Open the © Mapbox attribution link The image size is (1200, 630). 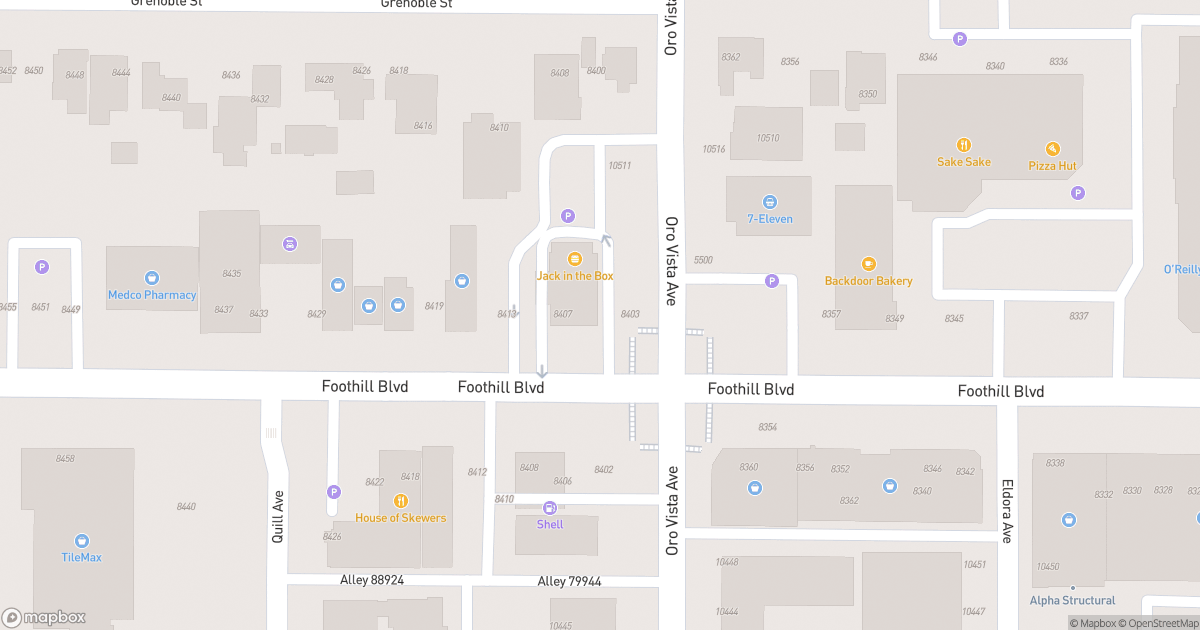(x=1092, y=623)
